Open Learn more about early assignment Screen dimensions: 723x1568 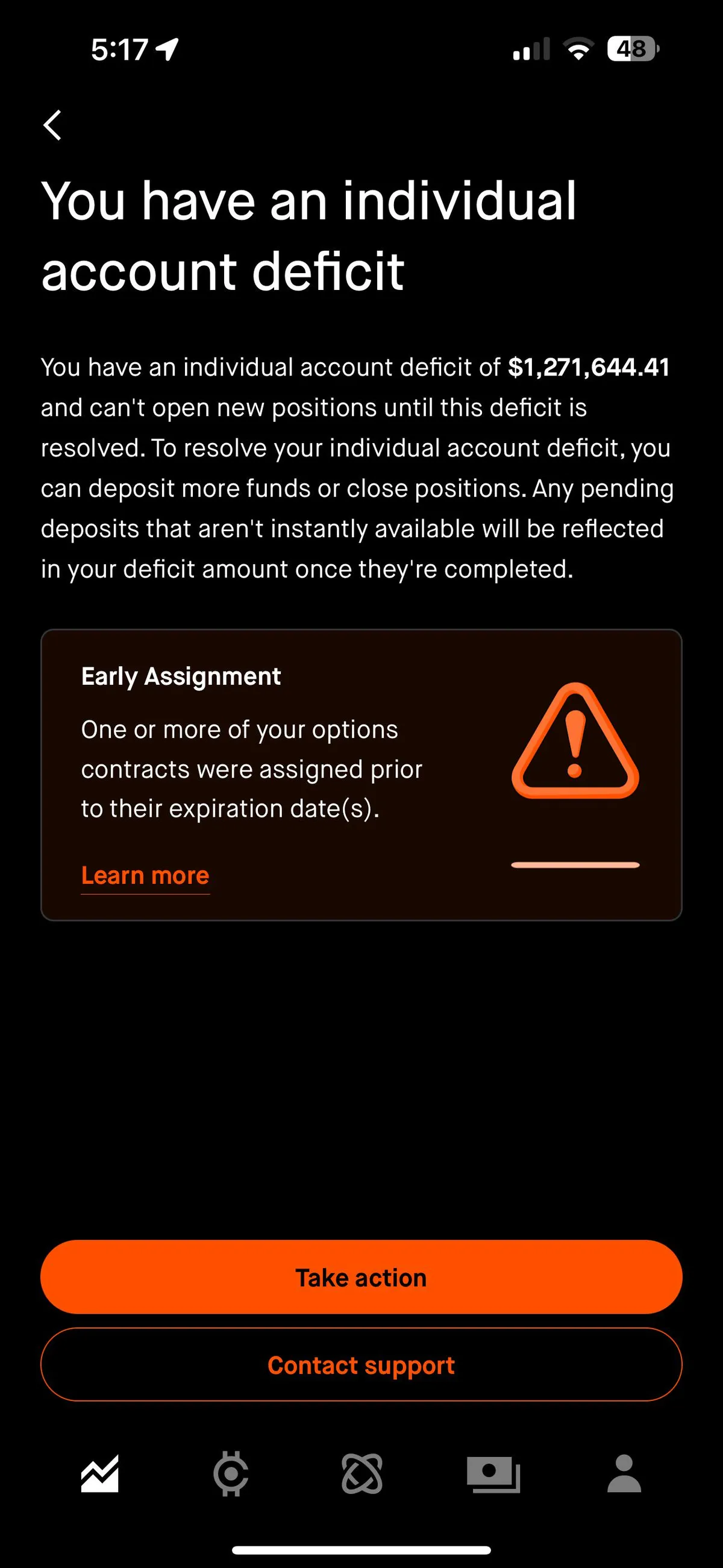pos(145,876)
